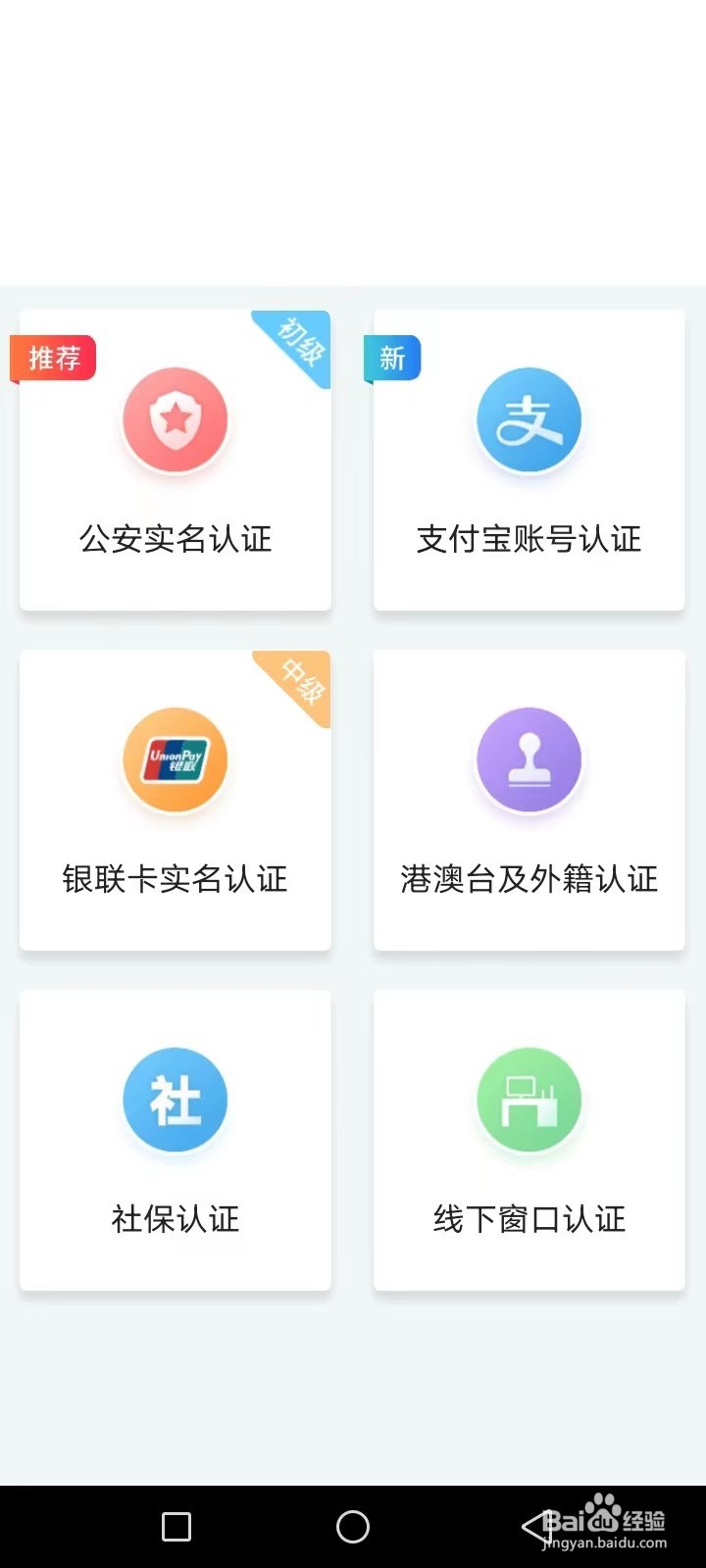Open 公安实名认证 card
Viewport: 706px width, 1568px height.
[x=176, y=461]
